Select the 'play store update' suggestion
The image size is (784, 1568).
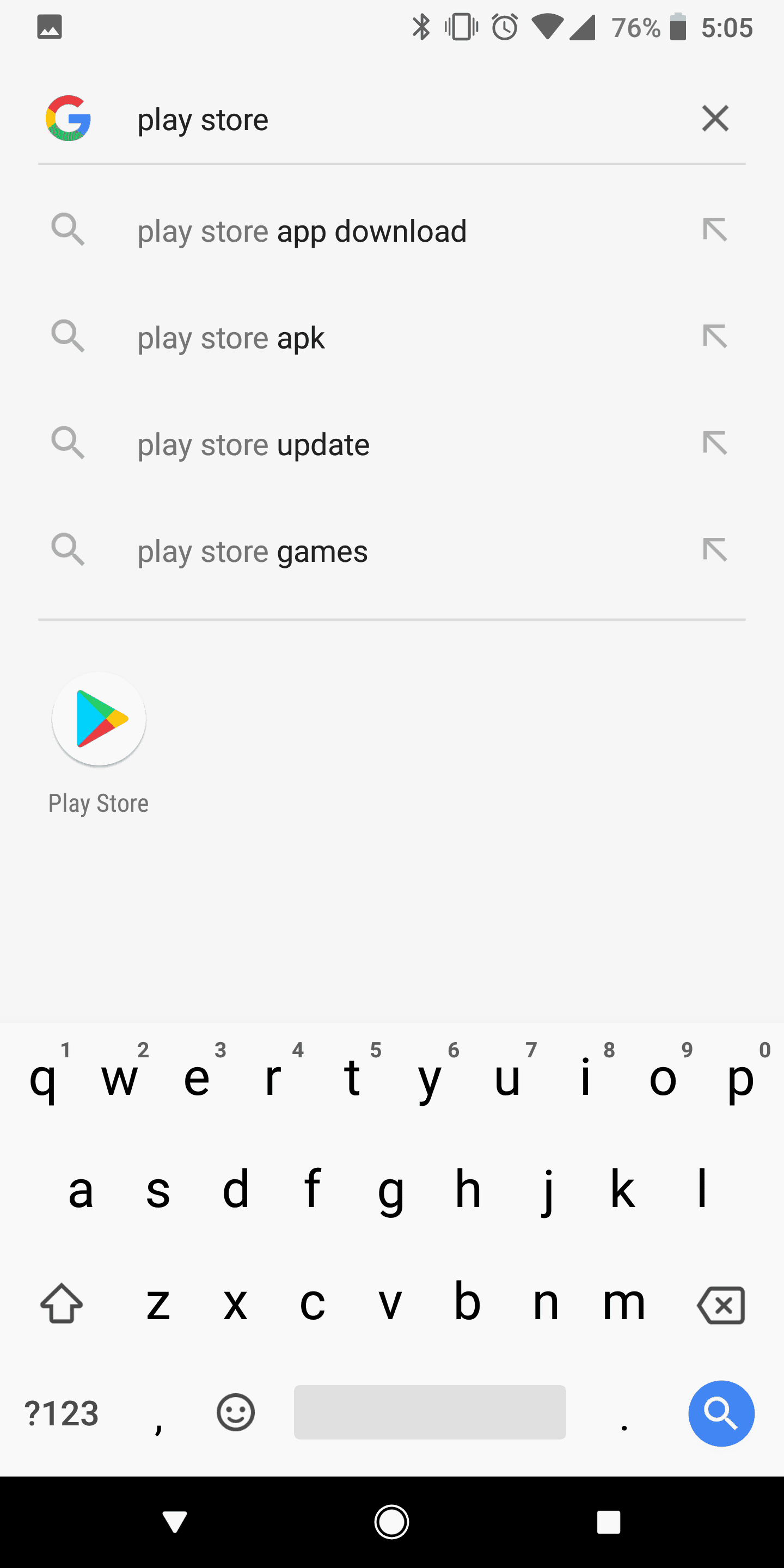click(253, 444)
